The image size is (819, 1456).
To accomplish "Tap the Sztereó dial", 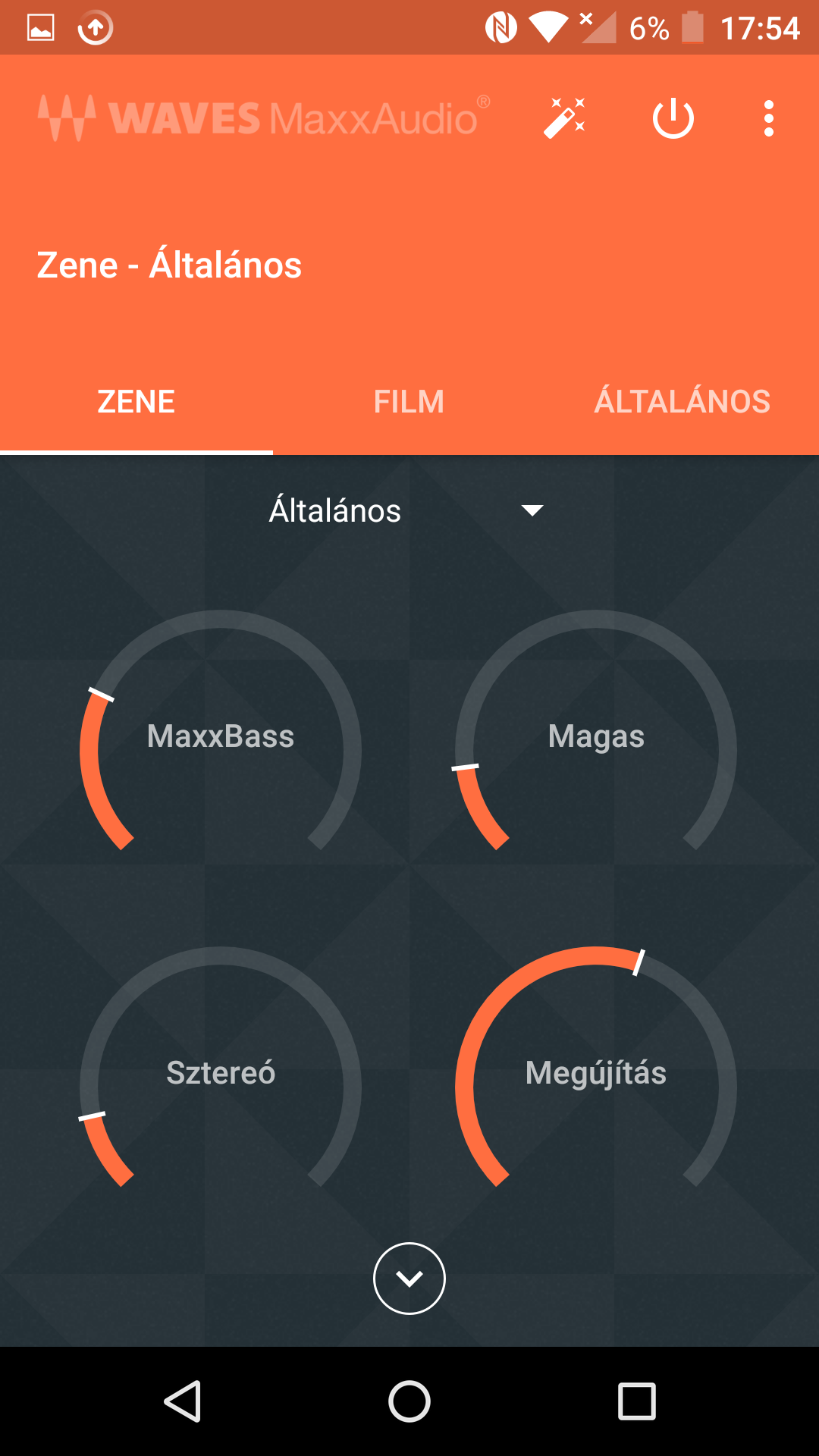I will [x=220, y=1073].
